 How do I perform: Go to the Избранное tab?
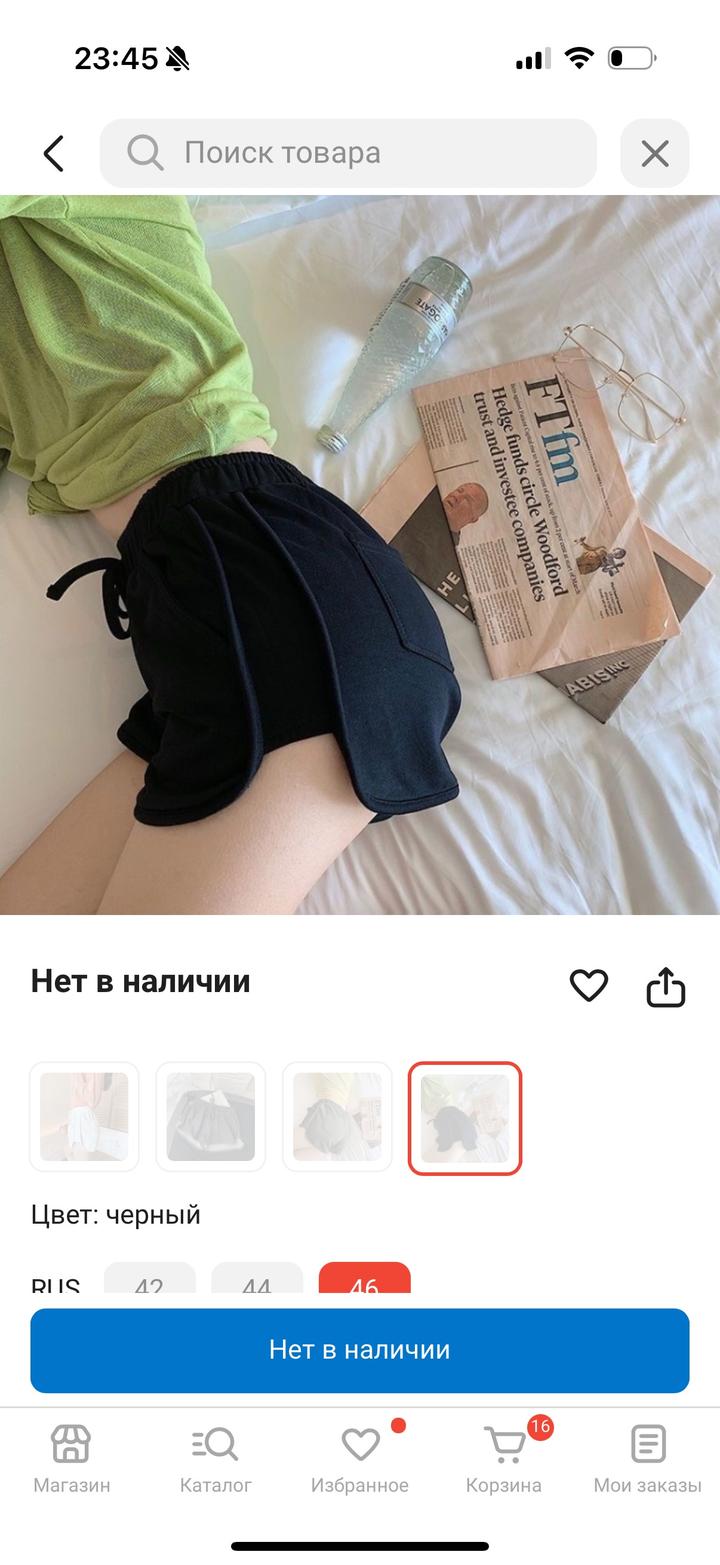pos(360,1460)
